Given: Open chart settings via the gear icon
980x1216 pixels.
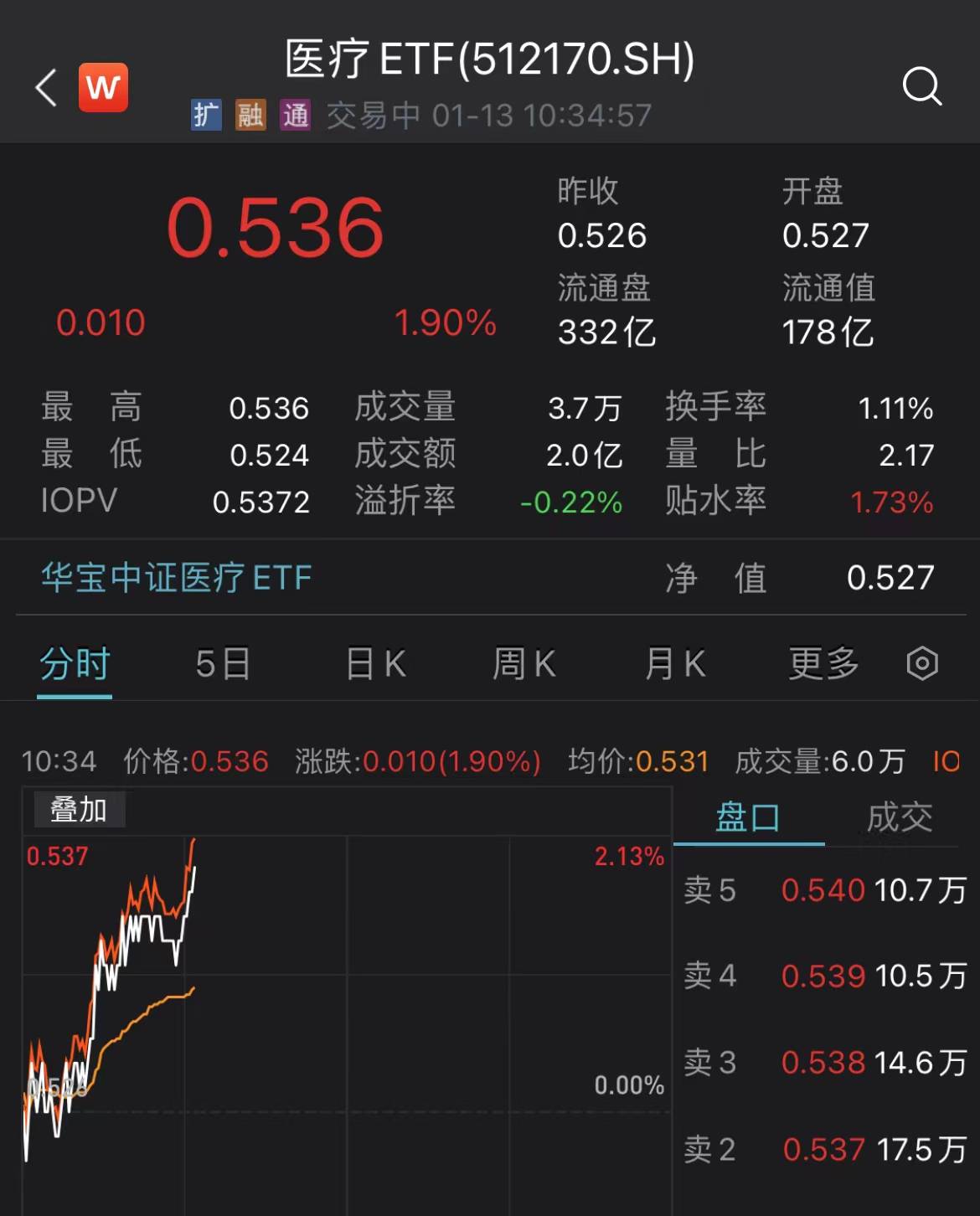Looking at the screenshot, I should coord(922,663).
